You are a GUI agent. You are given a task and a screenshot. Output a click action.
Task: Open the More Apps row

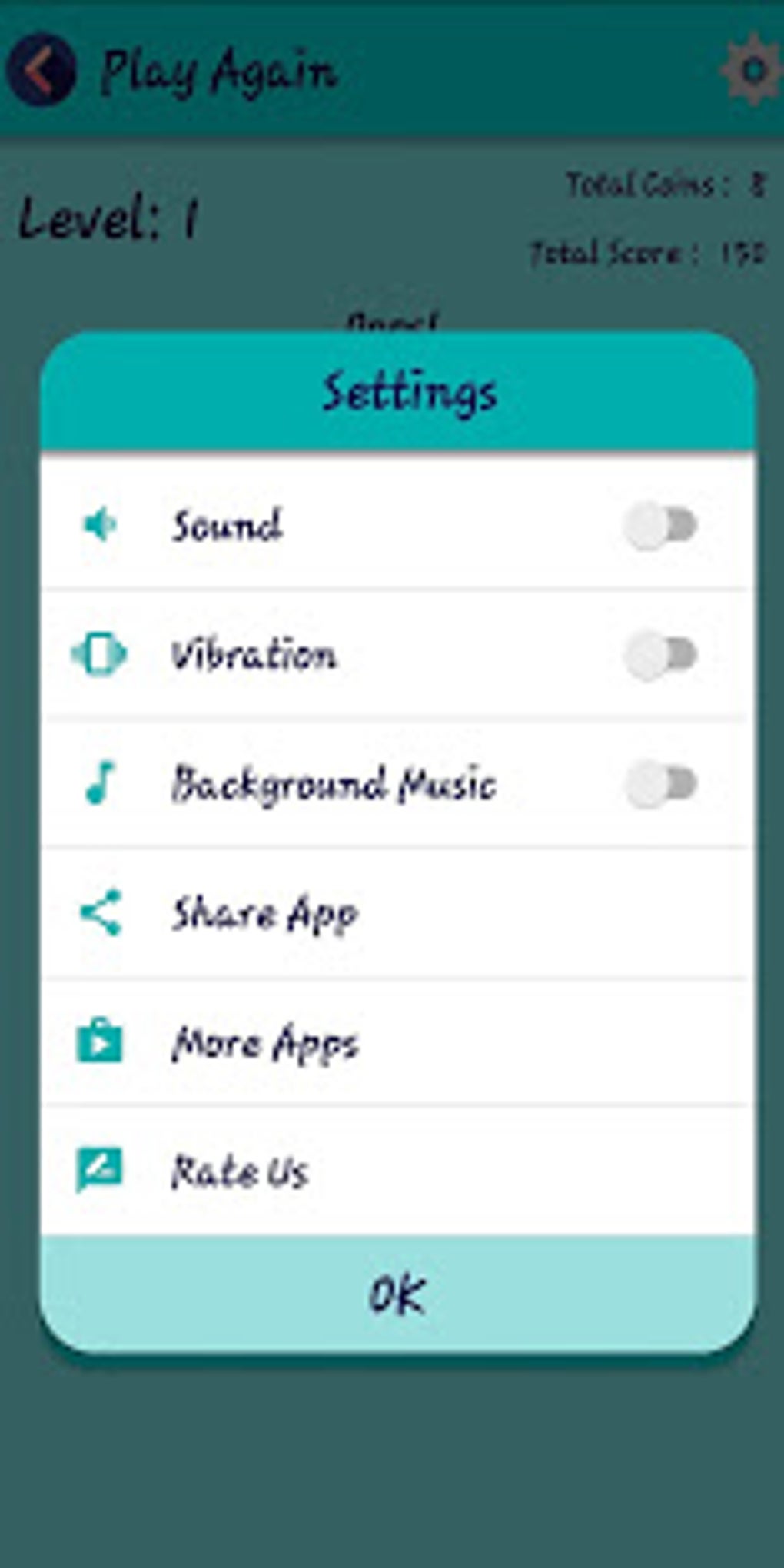[265, 1043]
